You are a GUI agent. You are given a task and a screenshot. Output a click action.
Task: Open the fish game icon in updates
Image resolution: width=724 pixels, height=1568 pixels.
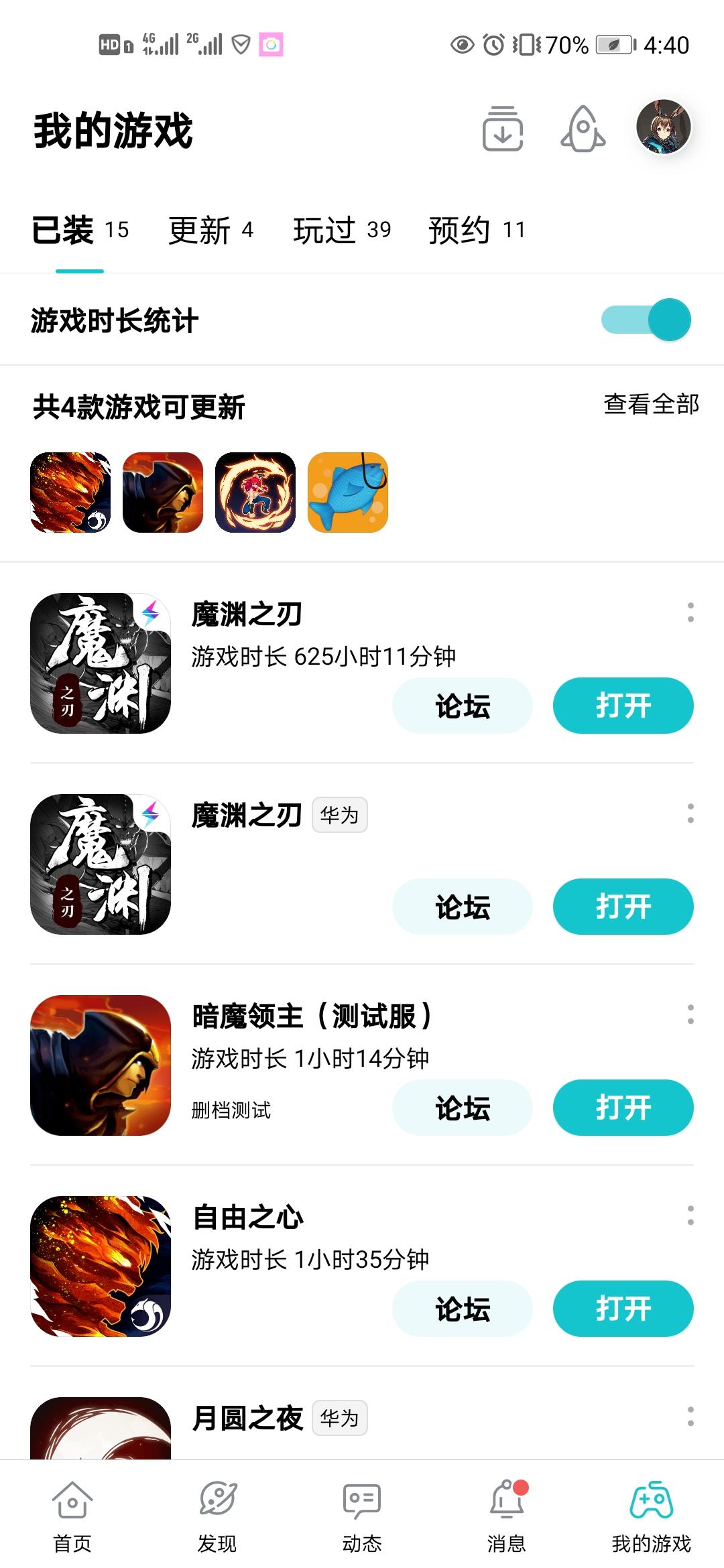click(x=347, y=493)
